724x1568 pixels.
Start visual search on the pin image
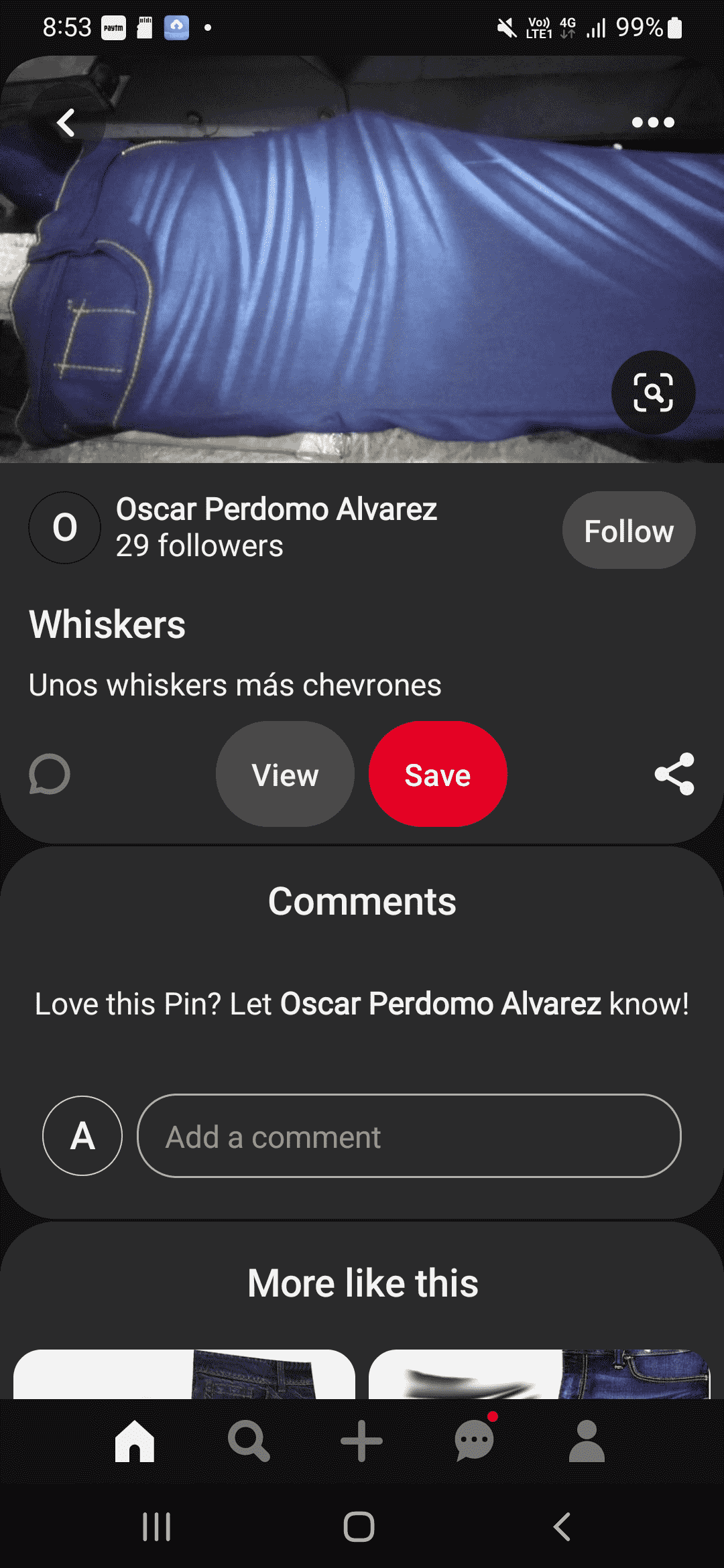(x=653, y=393)
